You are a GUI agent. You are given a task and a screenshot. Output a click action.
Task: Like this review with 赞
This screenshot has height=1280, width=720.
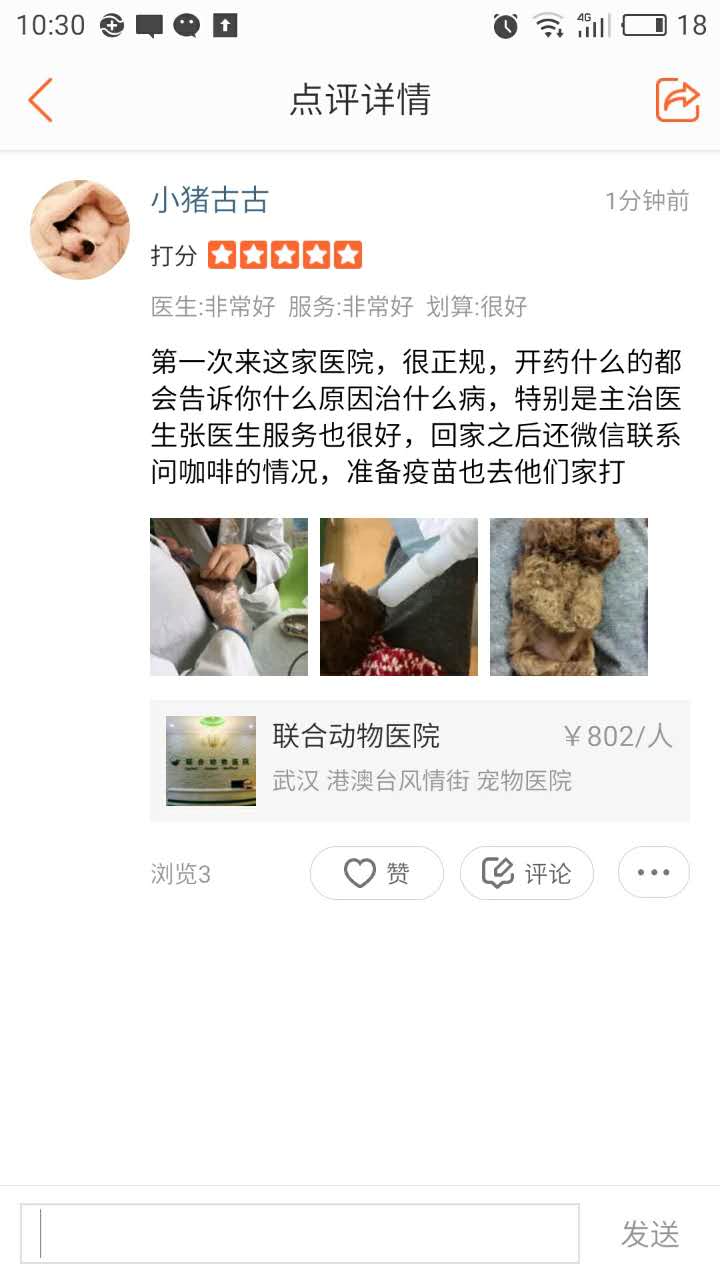(377, 873)
